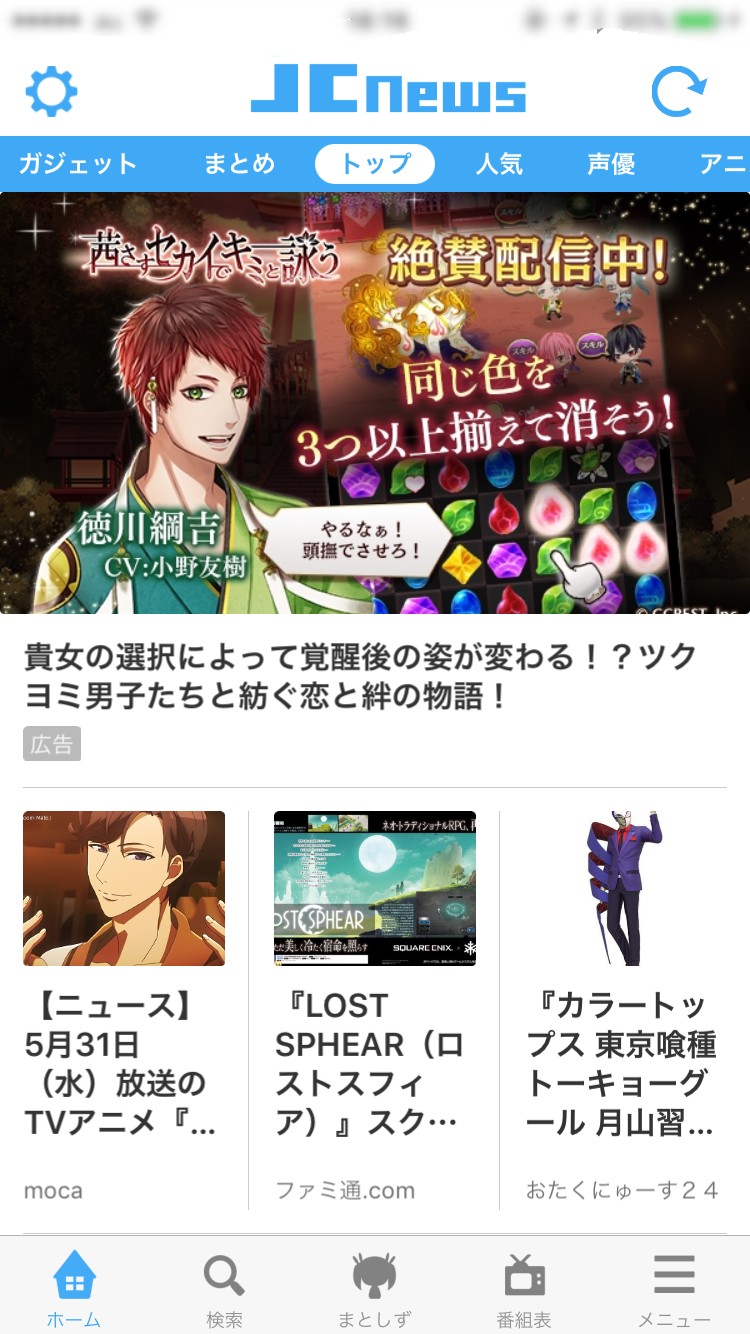Viewport: 750px width, 1334px height.
Task: Switch to the まとめ tab
Action: 239,164
